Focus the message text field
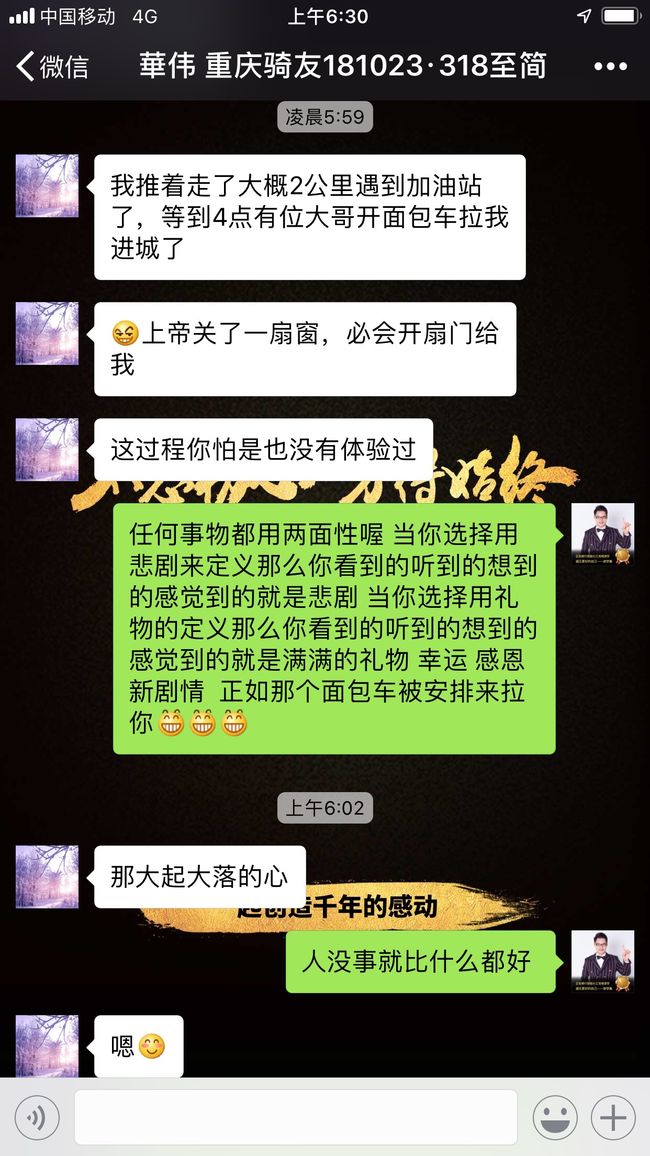The image size is (650, 1156). tap(296, 1118)
